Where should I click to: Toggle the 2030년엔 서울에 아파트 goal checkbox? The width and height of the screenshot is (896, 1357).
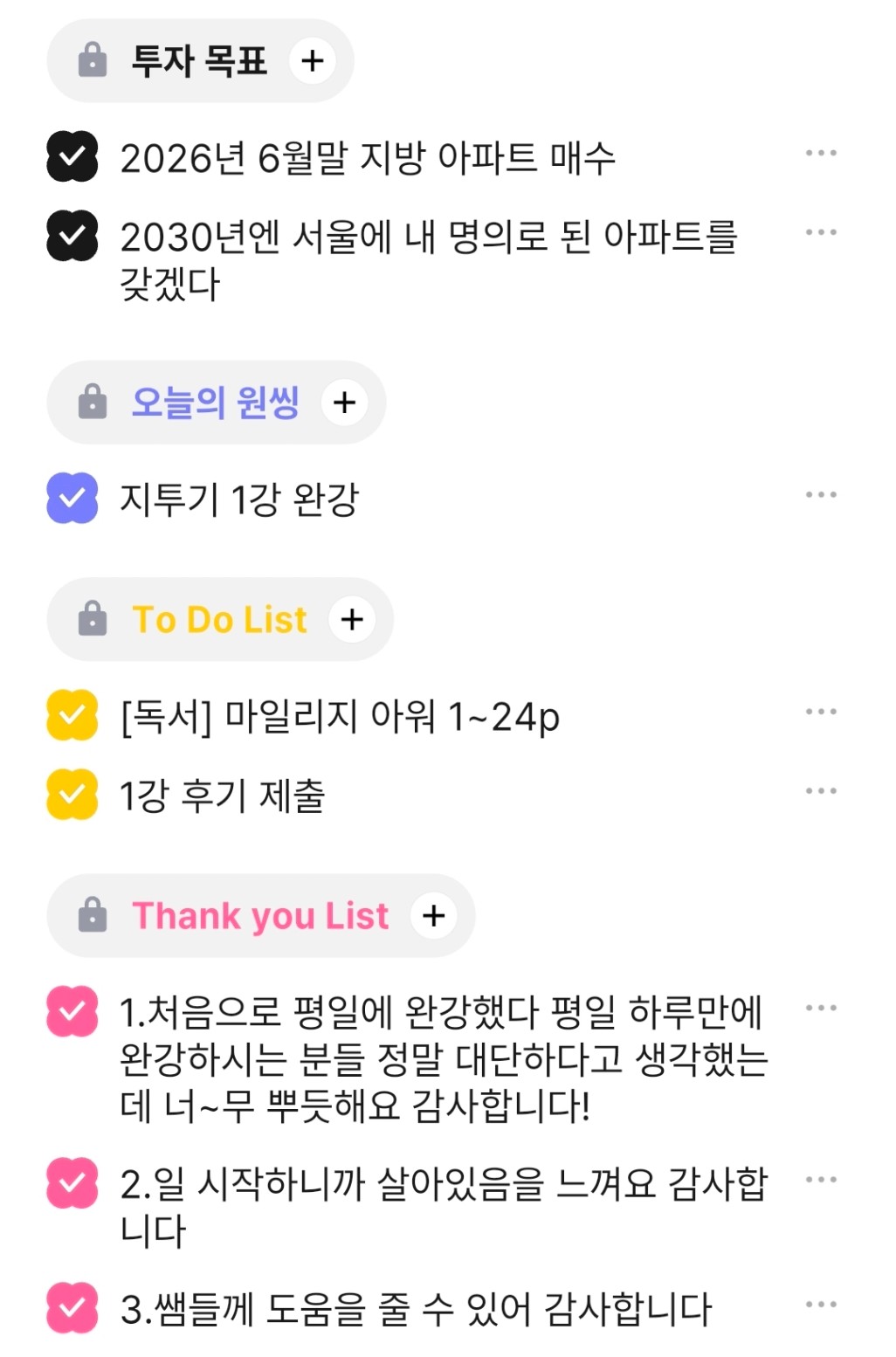[x=72, y=236]
